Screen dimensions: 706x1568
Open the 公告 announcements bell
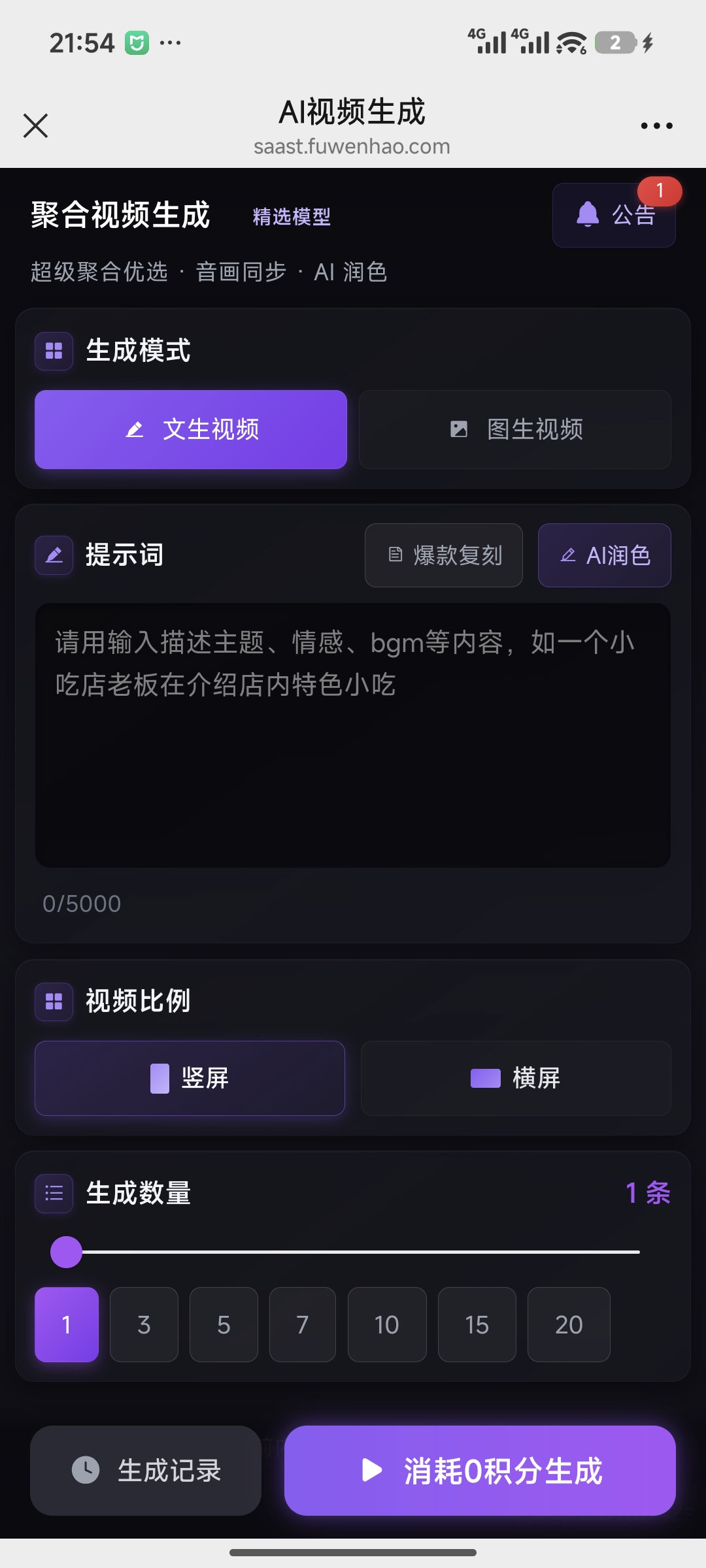click(x=614, y=215)
